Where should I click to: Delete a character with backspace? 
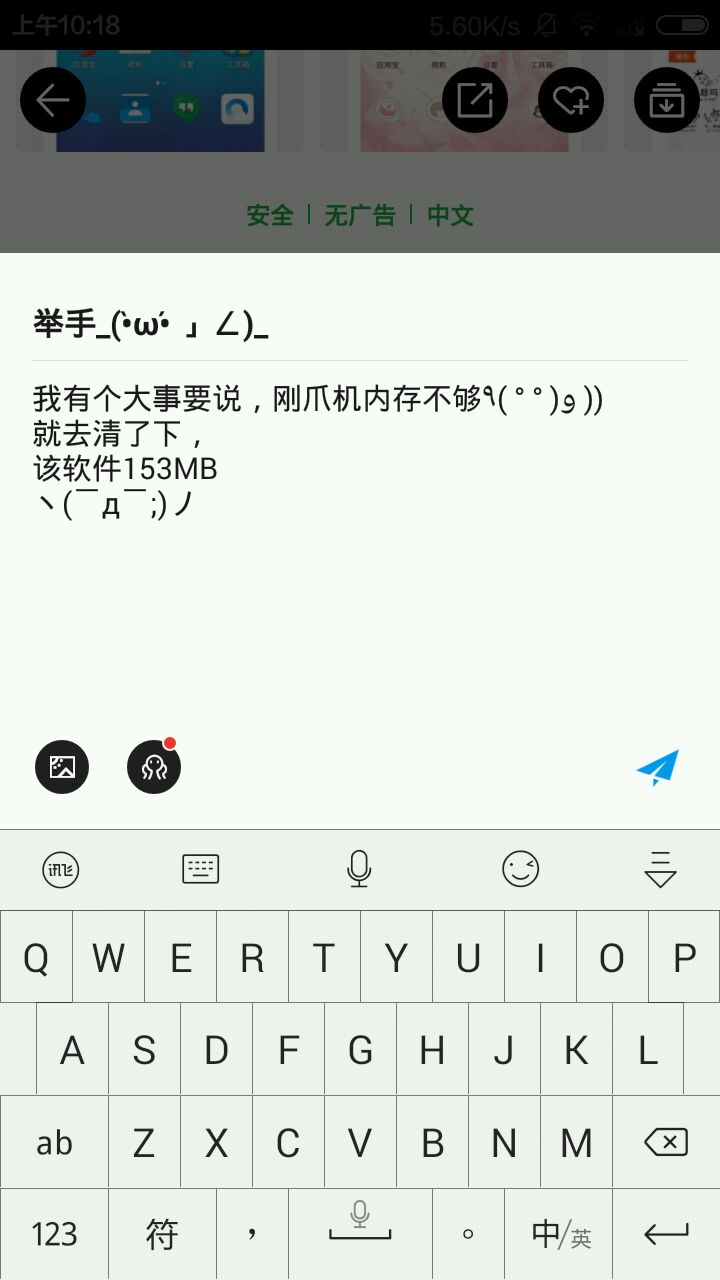tap(665, 1142)
